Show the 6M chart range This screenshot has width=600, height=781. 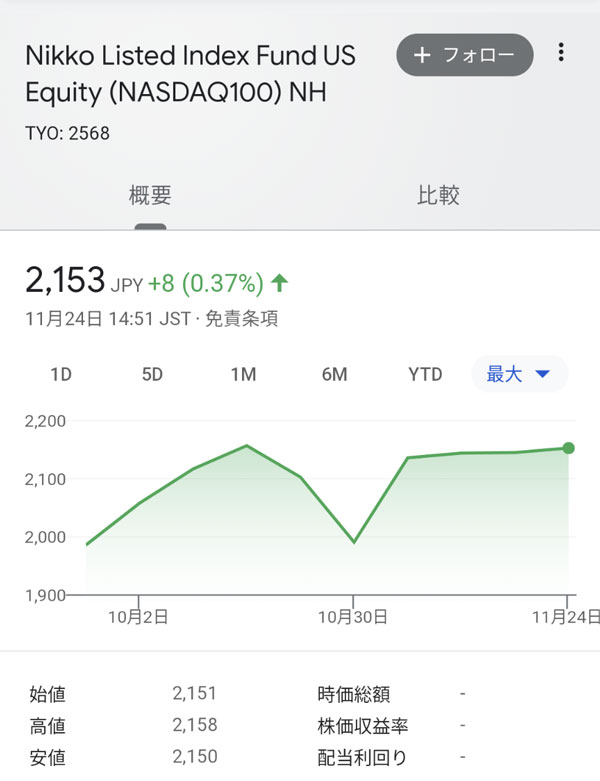click(334, 375)
